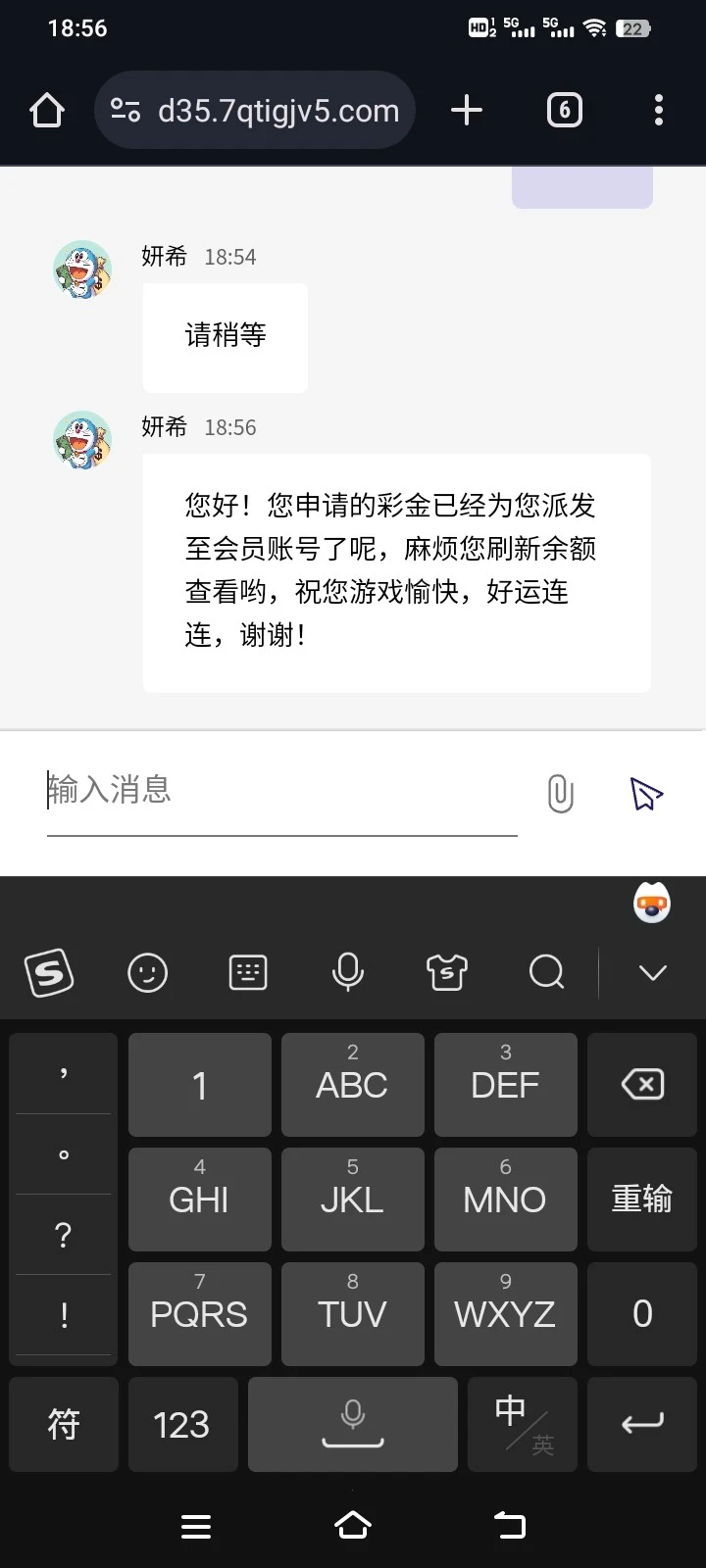Image resolution: width=706 pixels, height=1568 pixels.
Task: Open keyboard themes via the shirt icon
Action: click(447, 972)
